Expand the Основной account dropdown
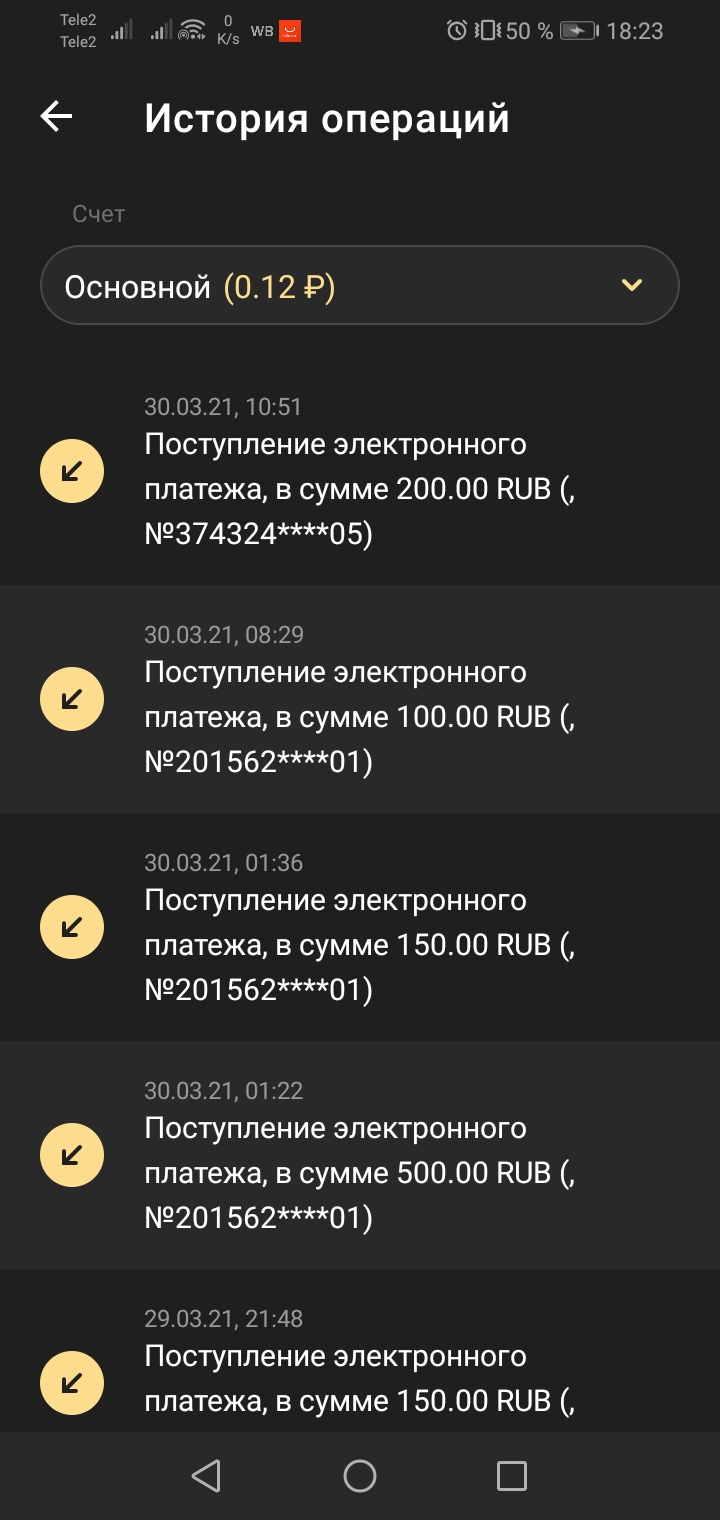The image size is (720, 1520). tap(360, 286)
